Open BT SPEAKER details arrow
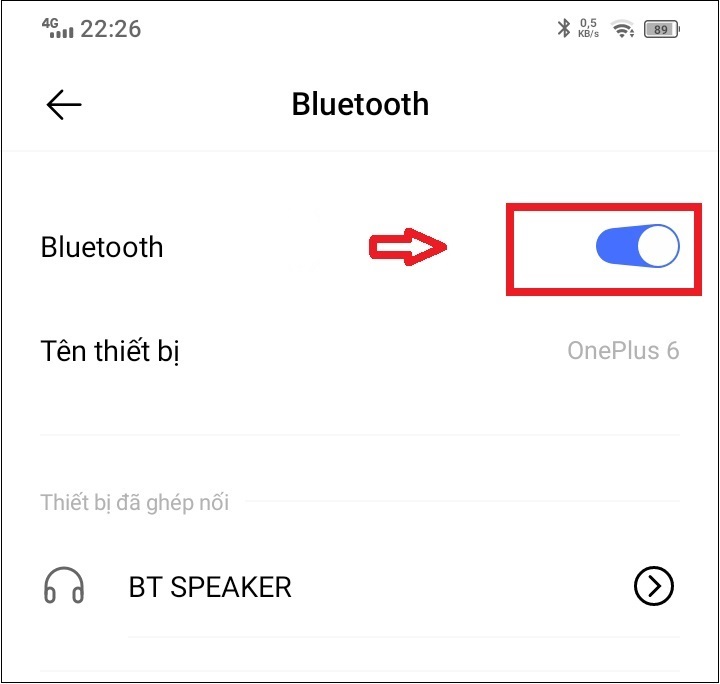 654,587
